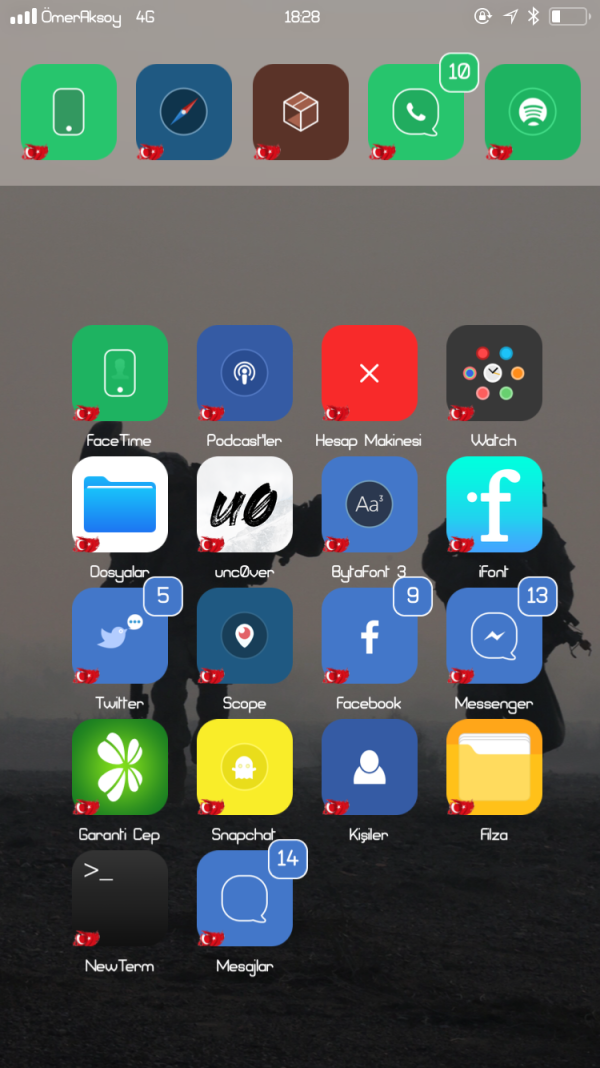The width and height of the screenshot is (600, 1068).
Task: Launch the Spotify app
Action: click(x=532, y=111)
